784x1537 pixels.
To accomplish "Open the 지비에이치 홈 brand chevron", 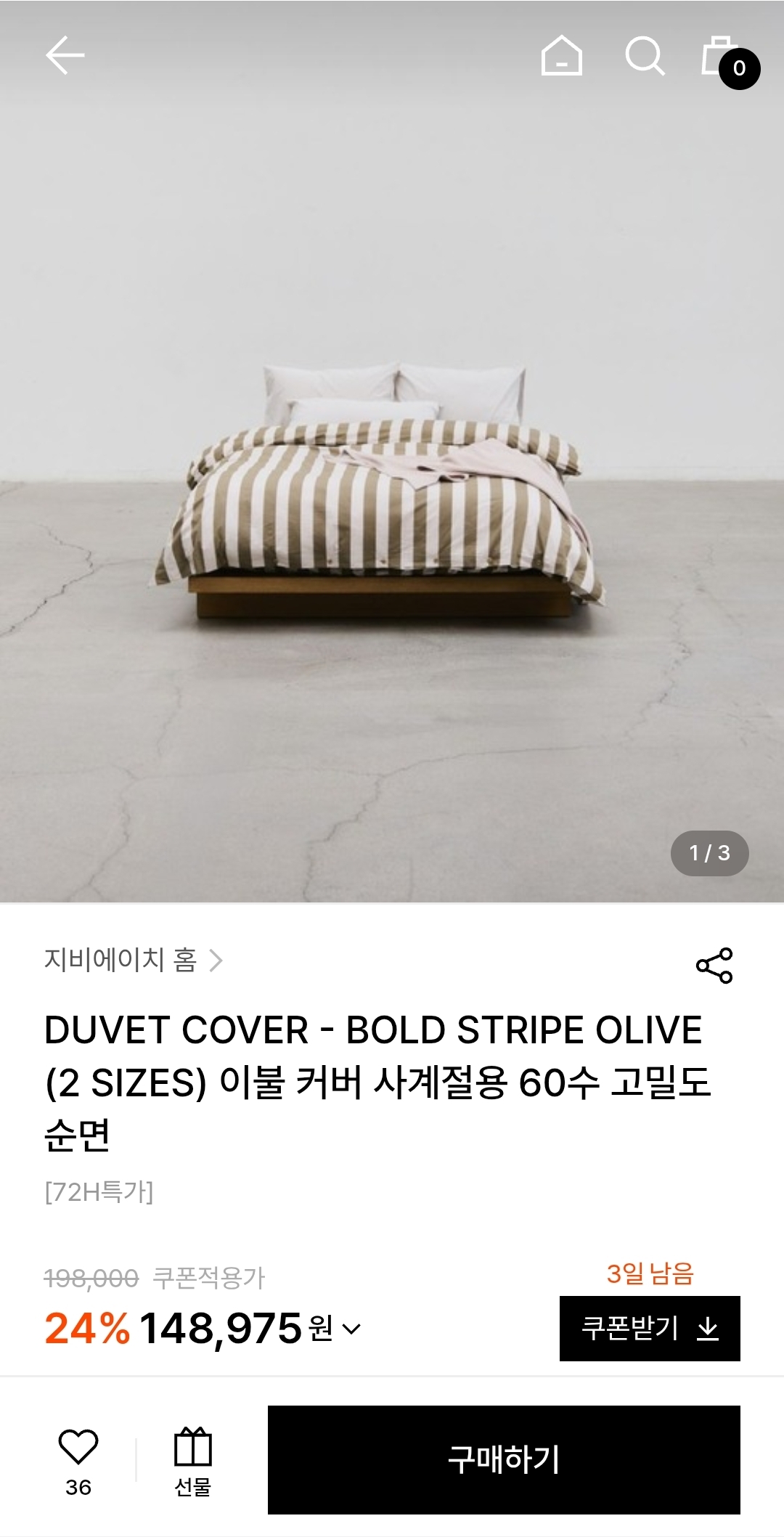I will (x=217, y=961).
